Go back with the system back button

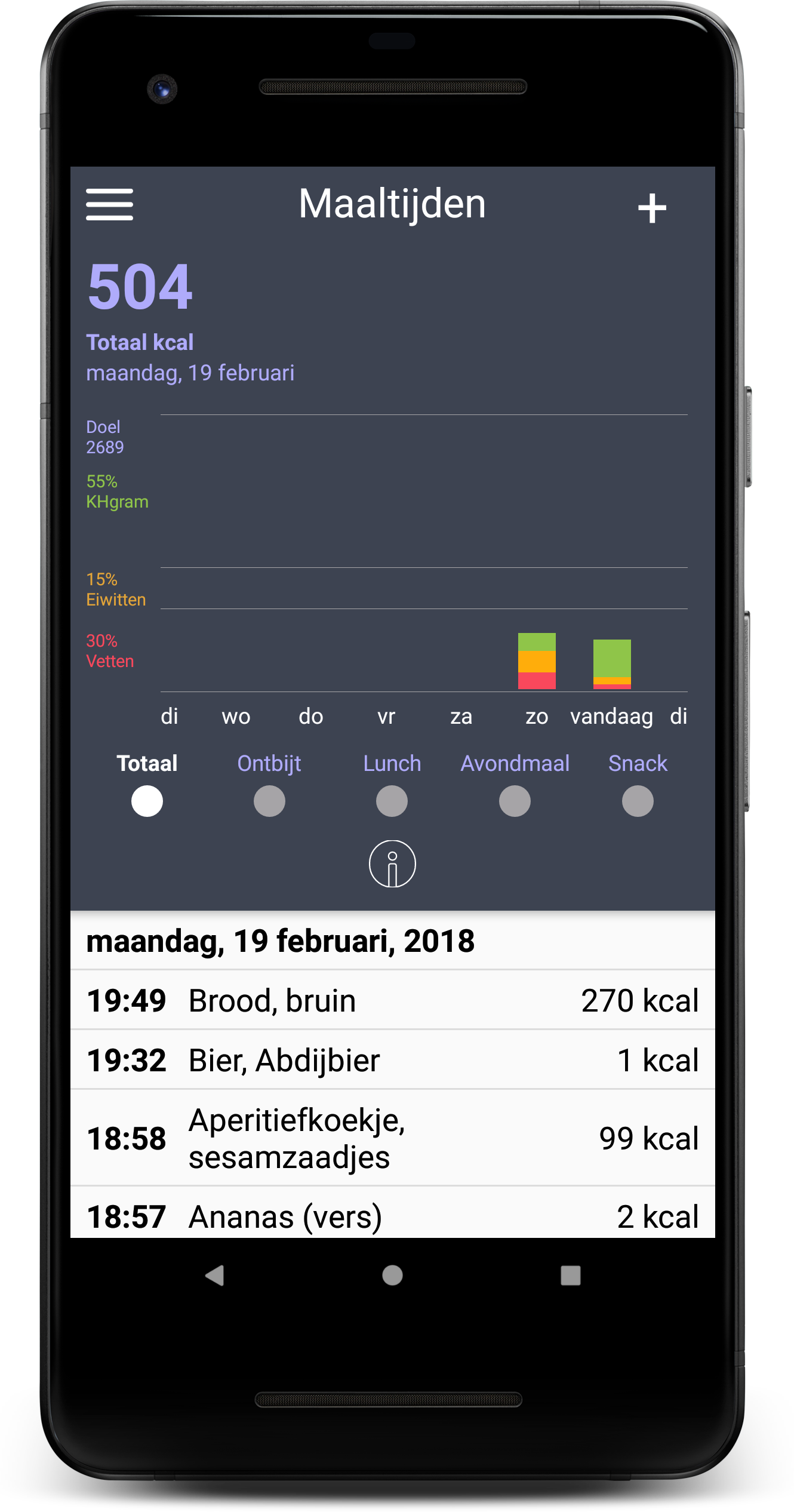click(215, 1275)
